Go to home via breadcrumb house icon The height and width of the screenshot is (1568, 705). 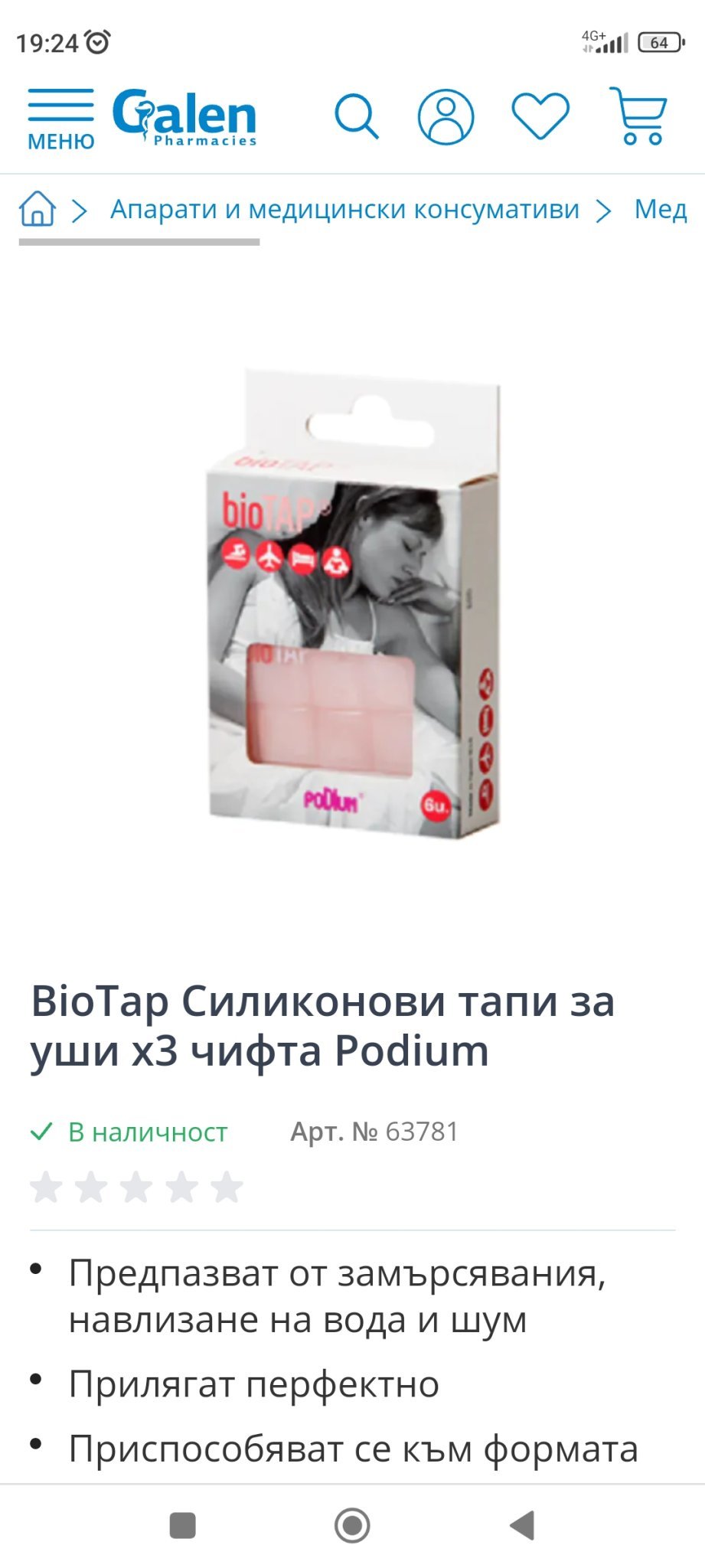(38, 209)
